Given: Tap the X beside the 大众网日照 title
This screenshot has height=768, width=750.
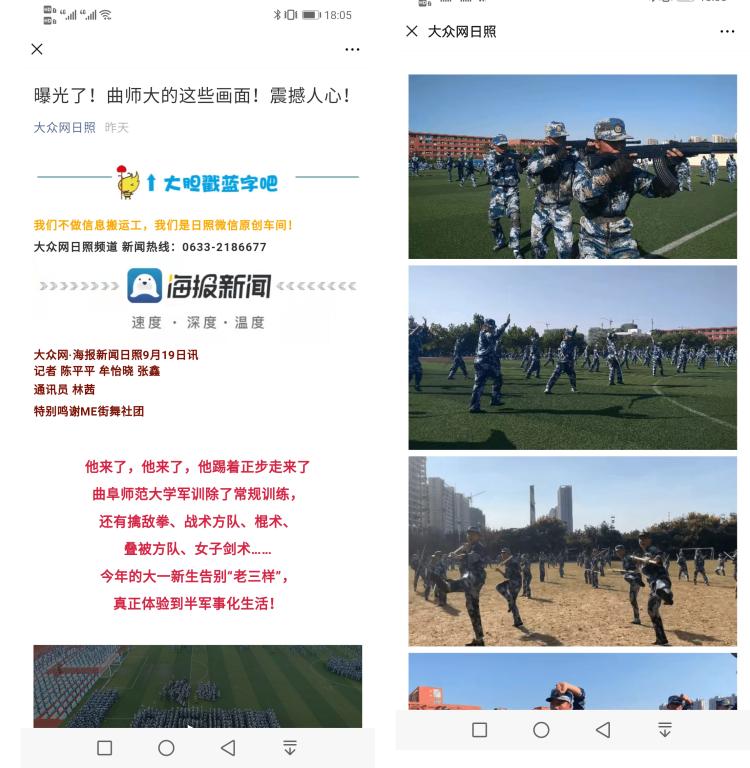Looking at the screenshot, I should (x=412, y=31).
